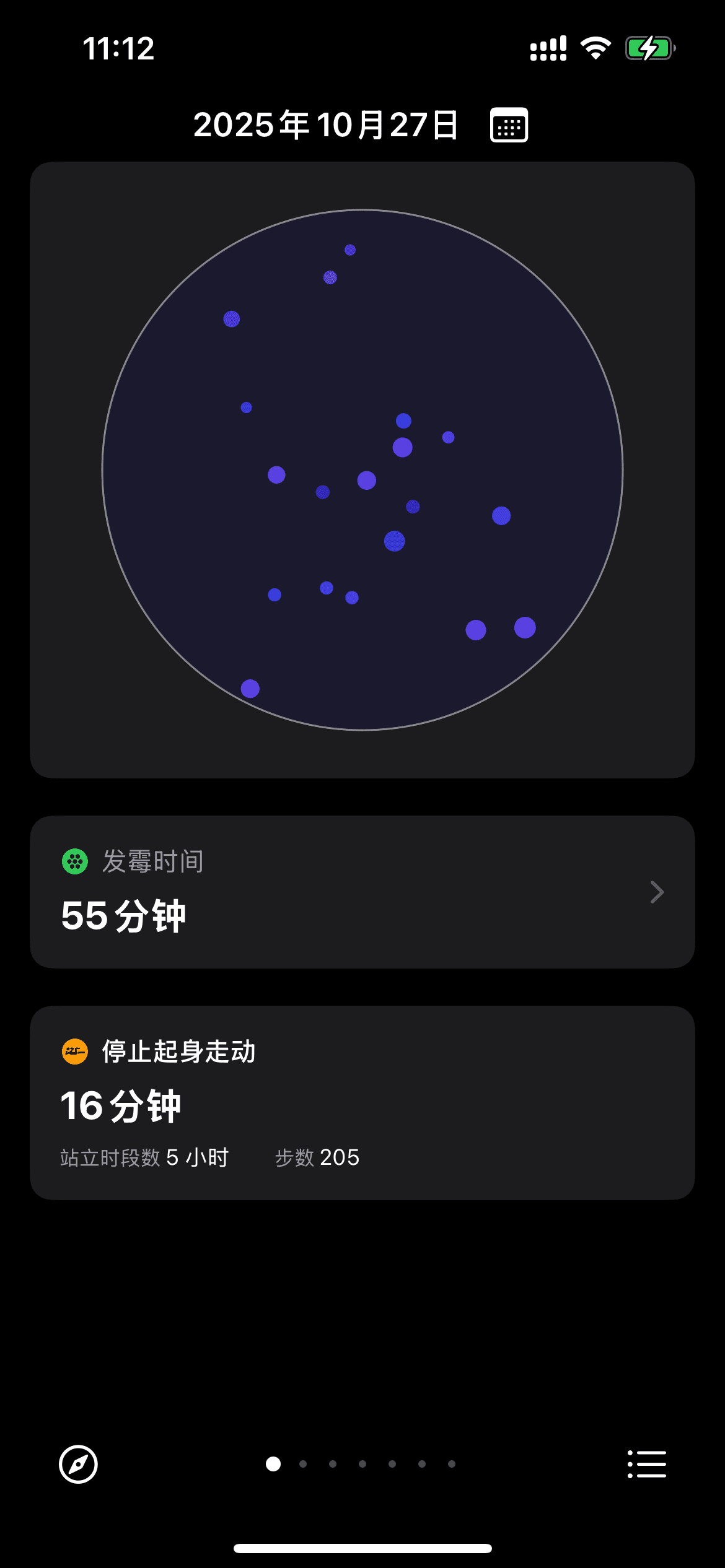725x1568 pixels.
Task: Tap the 步数 205 step count text
Action: [x=317, y=1157]
